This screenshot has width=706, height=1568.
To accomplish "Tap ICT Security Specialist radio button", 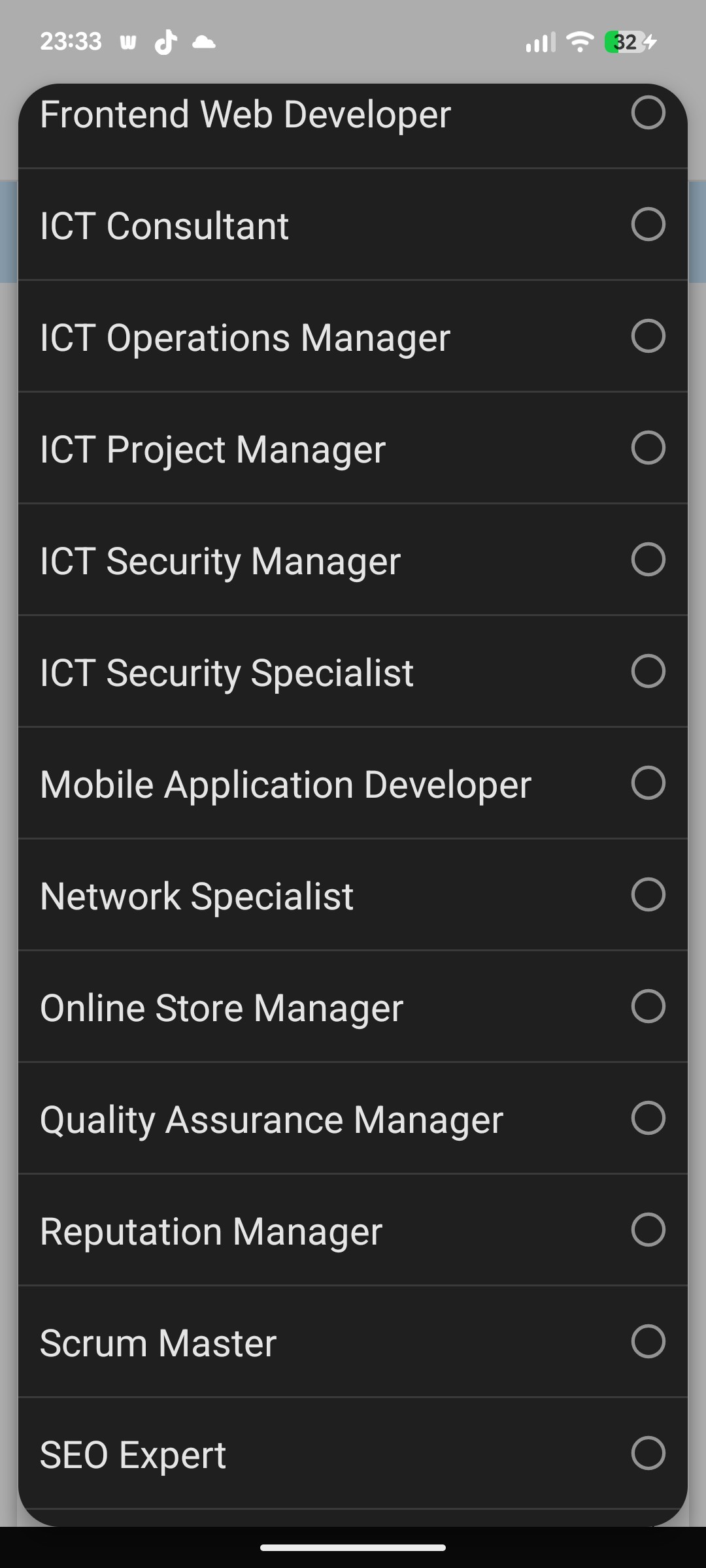I will [x=648, y=672].
